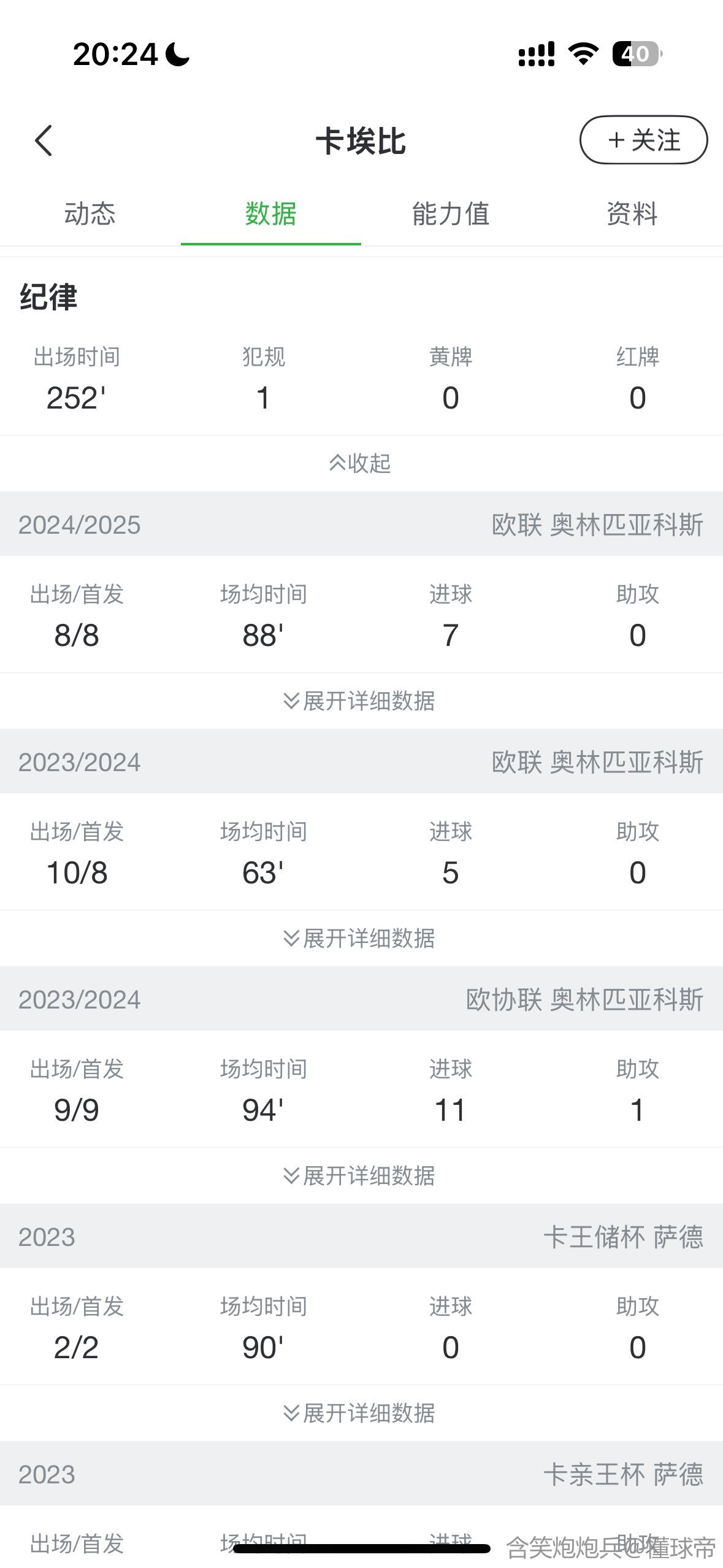Viewport: 723px width, 1568px height.
Task: Follow 卡埃比 with the 关注 button
Action: (x=643, y=140)
